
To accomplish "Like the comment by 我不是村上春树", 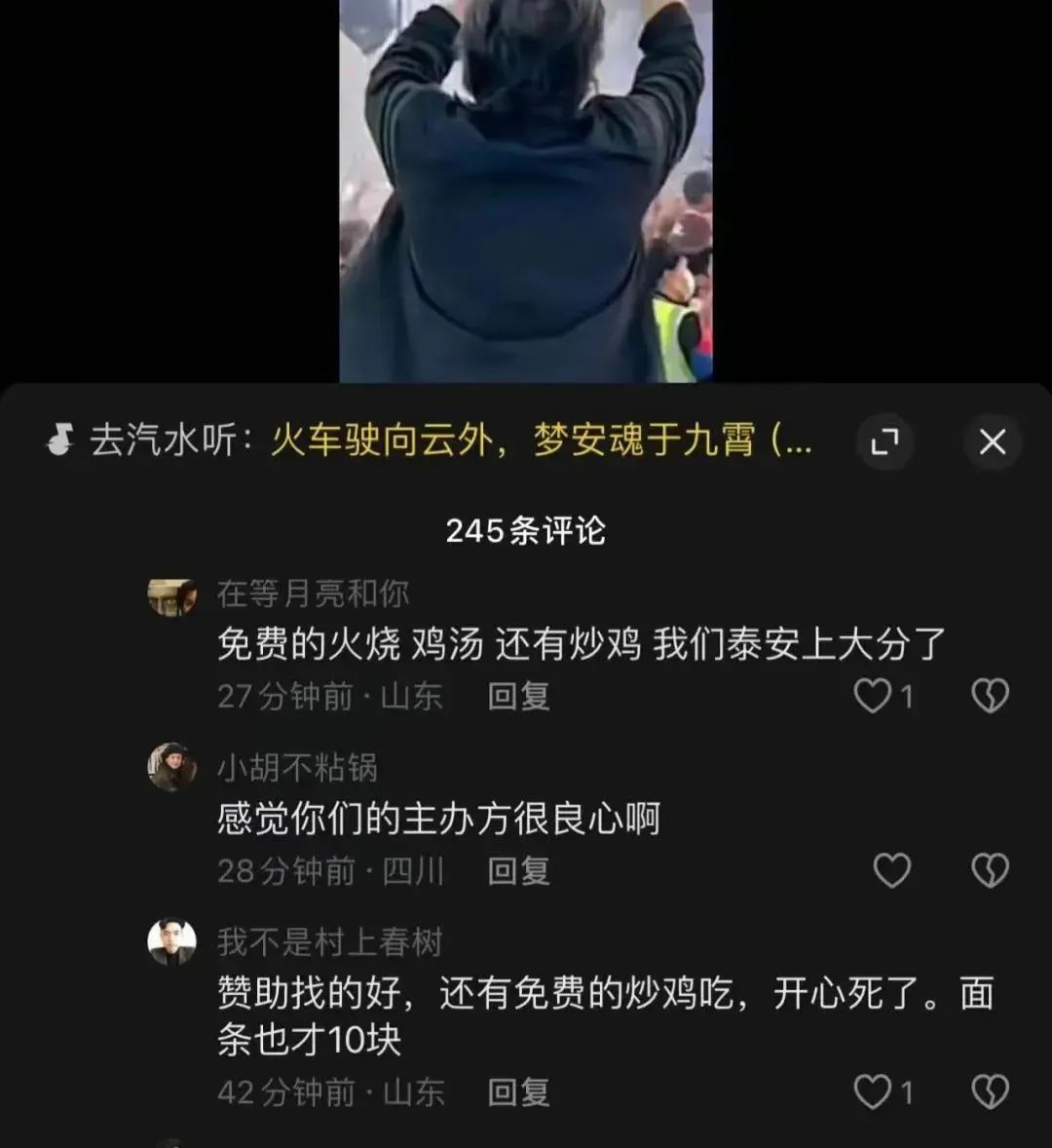I will pos(873,1092).
